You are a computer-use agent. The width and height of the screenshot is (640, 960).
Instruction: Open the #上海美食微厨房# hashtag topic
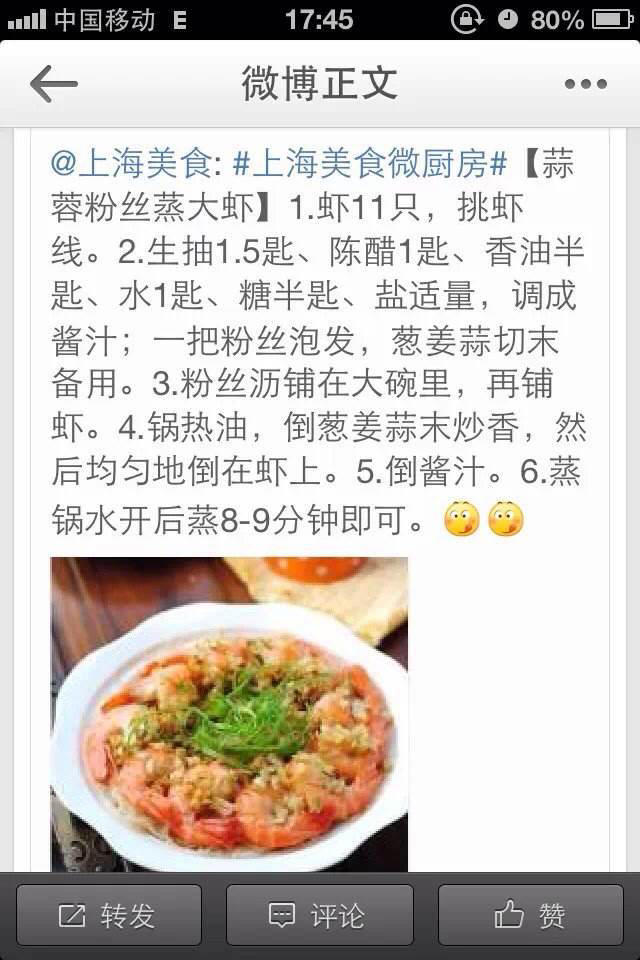pos(369,164)
